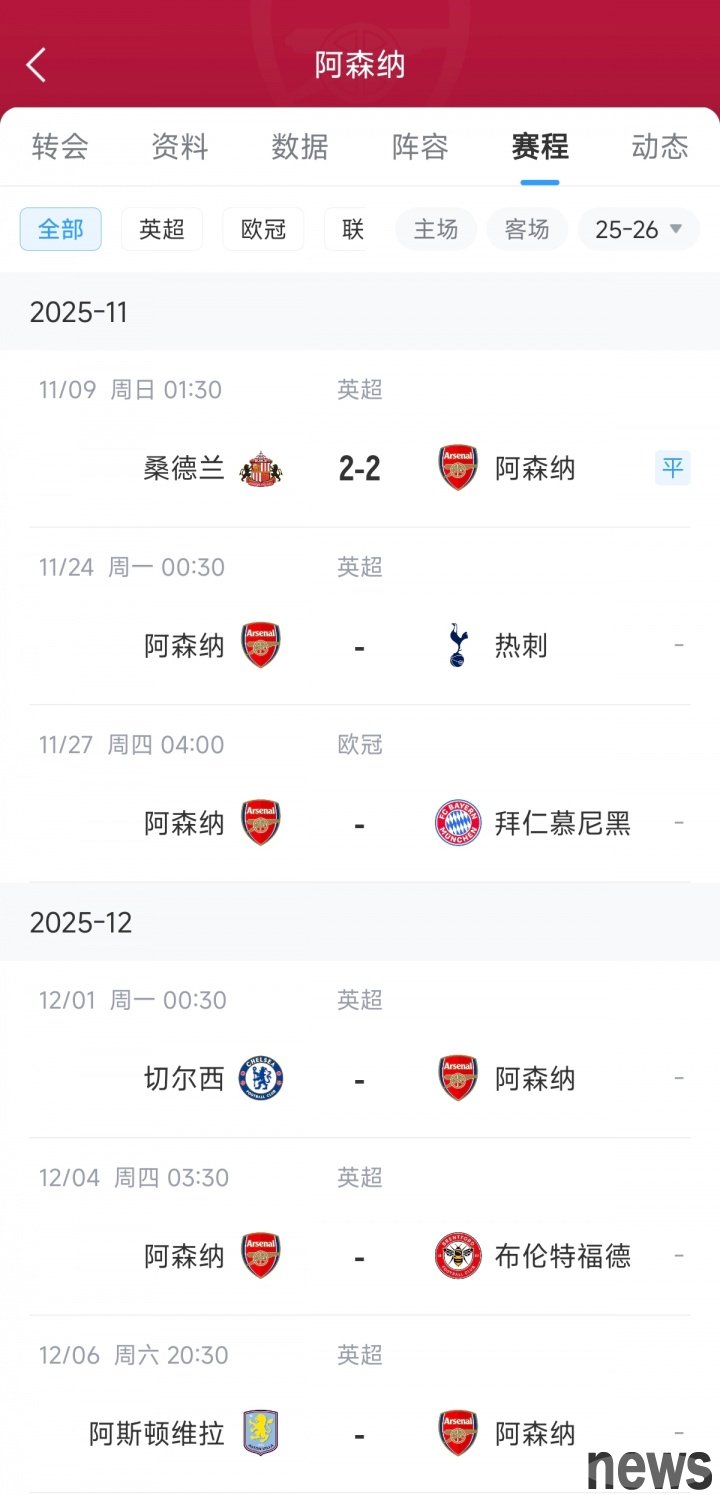The image size is (720, 1495).
Task: Open the 阿森纳 vs 布伦特福德 match
Action: point(360,1256)
